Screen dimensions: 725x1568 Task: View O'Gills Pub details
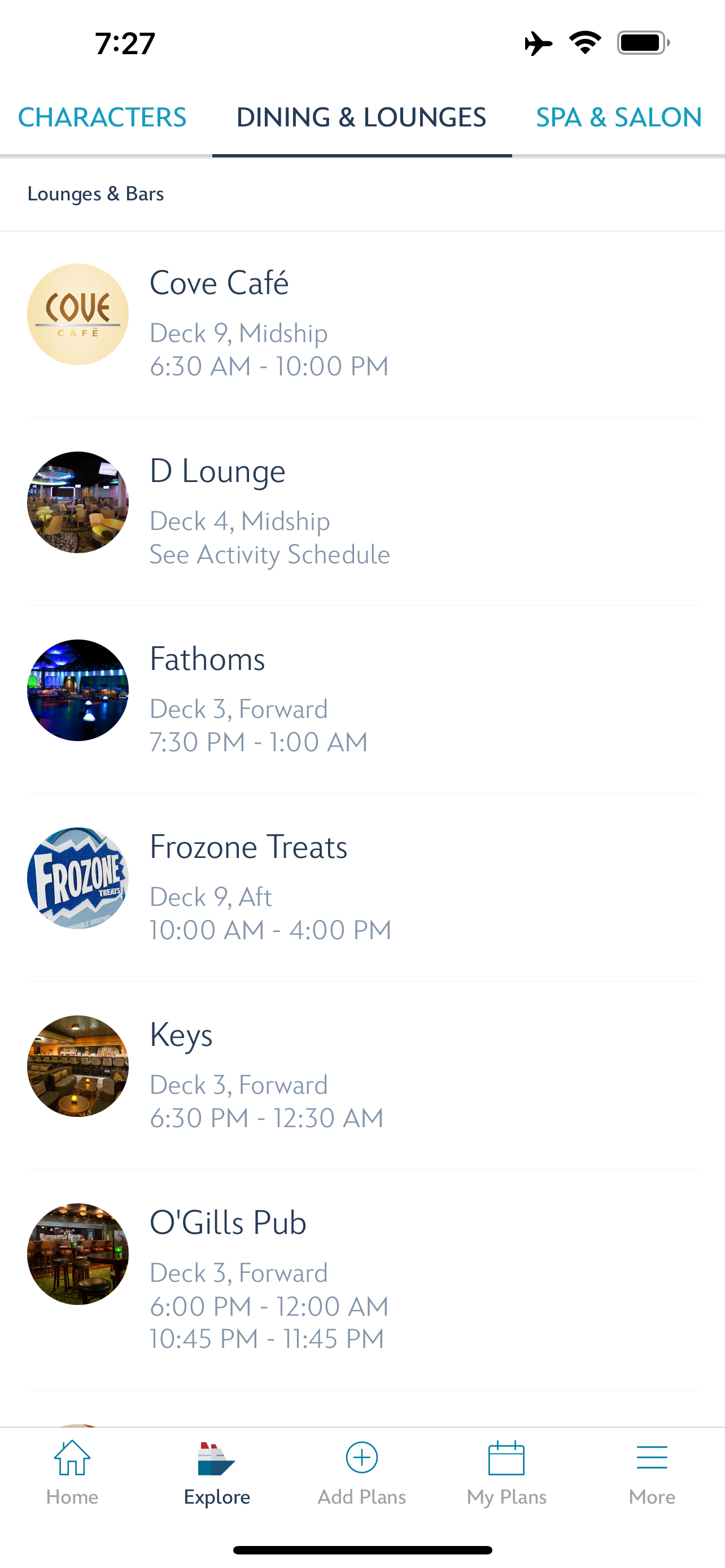pos(361,1278)
